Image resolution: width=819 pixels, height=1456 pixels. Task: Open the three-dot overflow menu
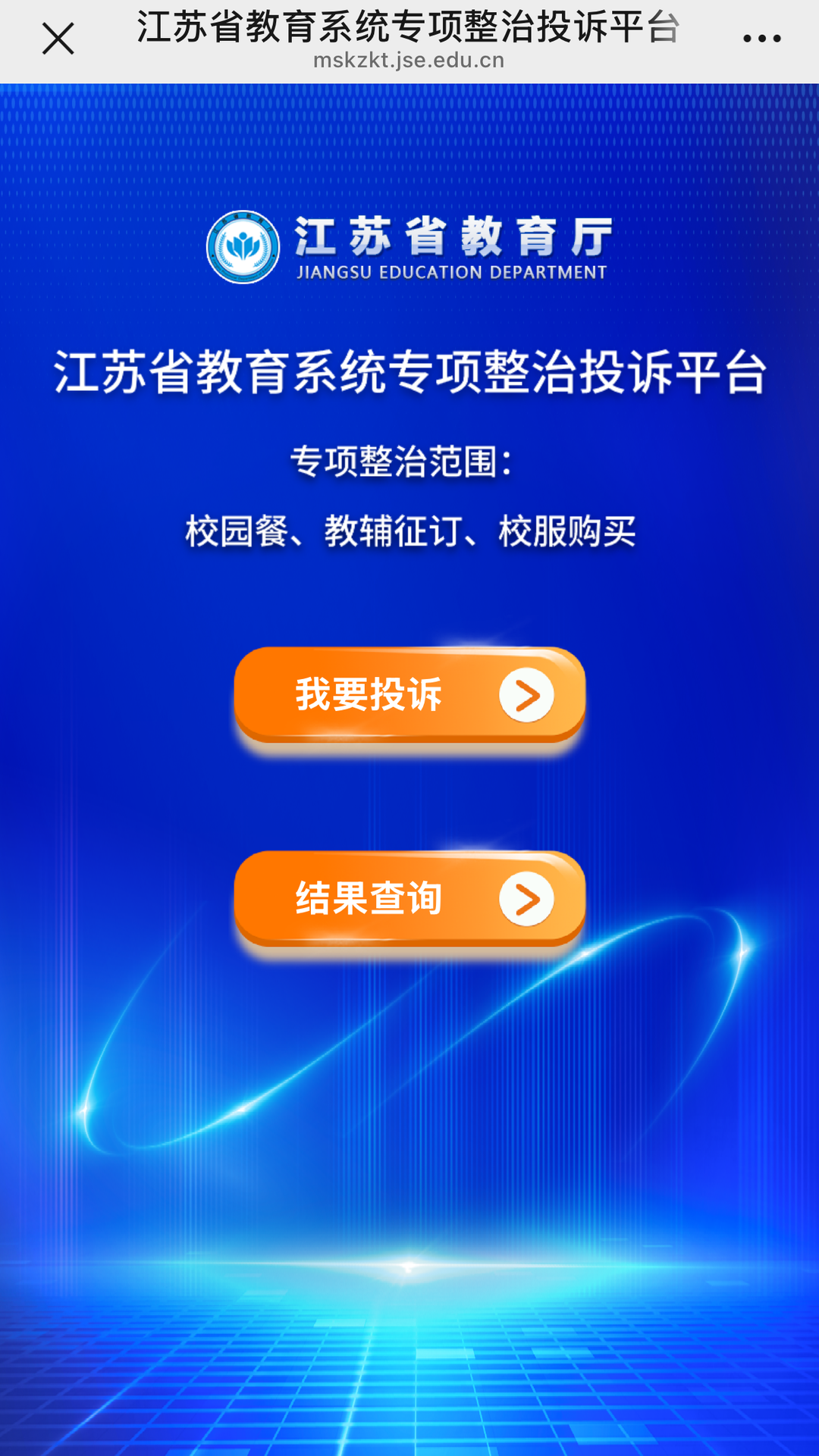pos(761,39)
